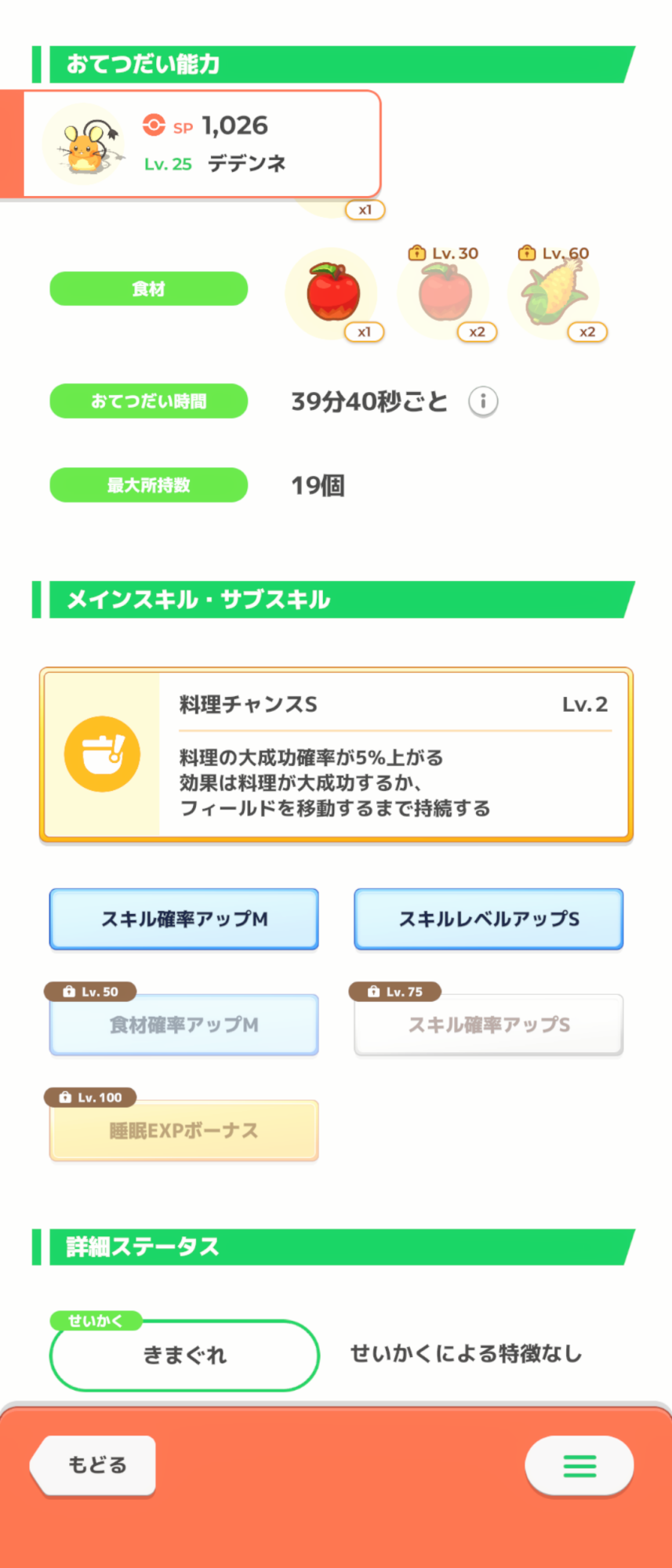Tap the corn ingredient locked at Lv. 60
The height and width of the screenshot is (1568, 672).
tap(554, 293)
